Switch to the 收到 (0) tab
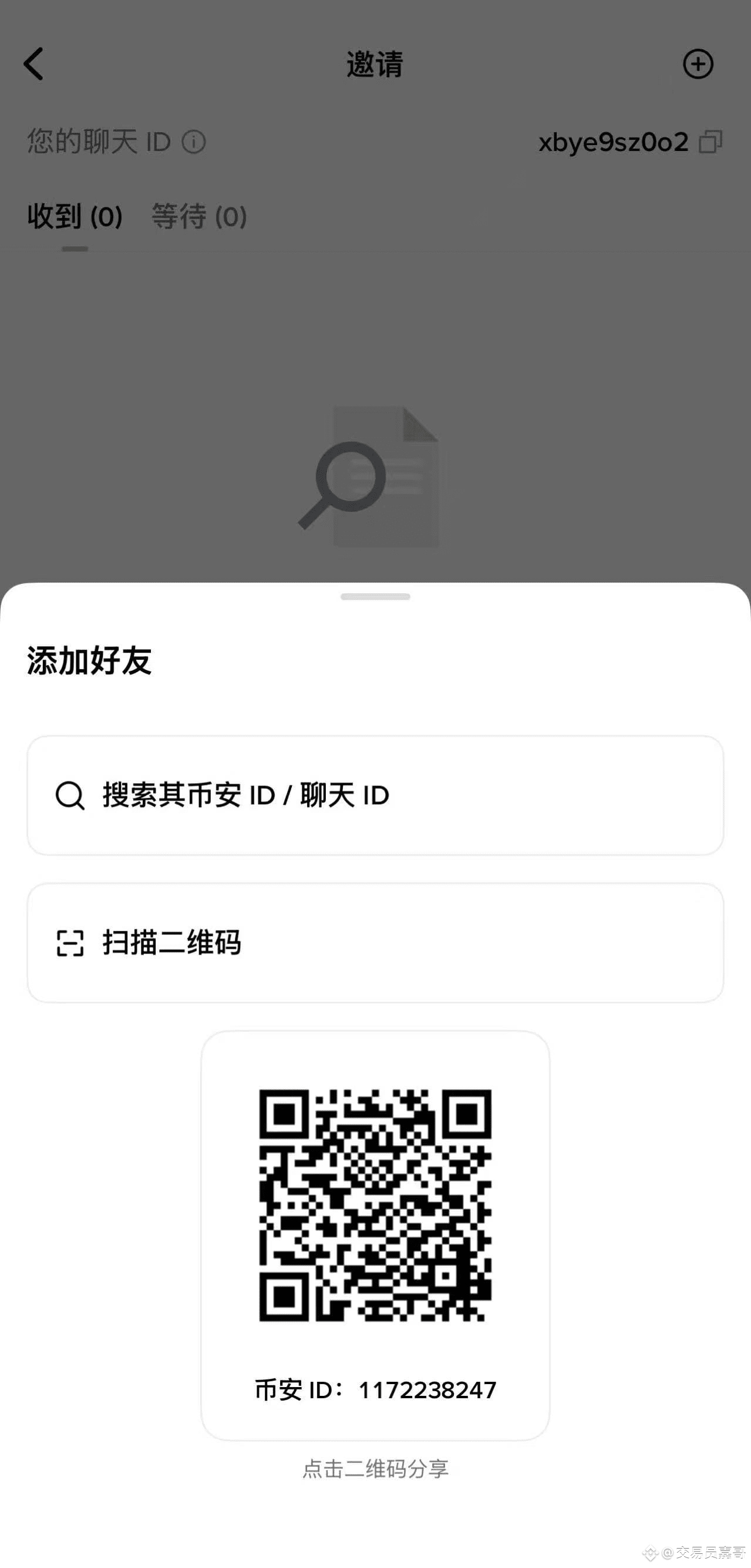 click(x=75, y=217)
